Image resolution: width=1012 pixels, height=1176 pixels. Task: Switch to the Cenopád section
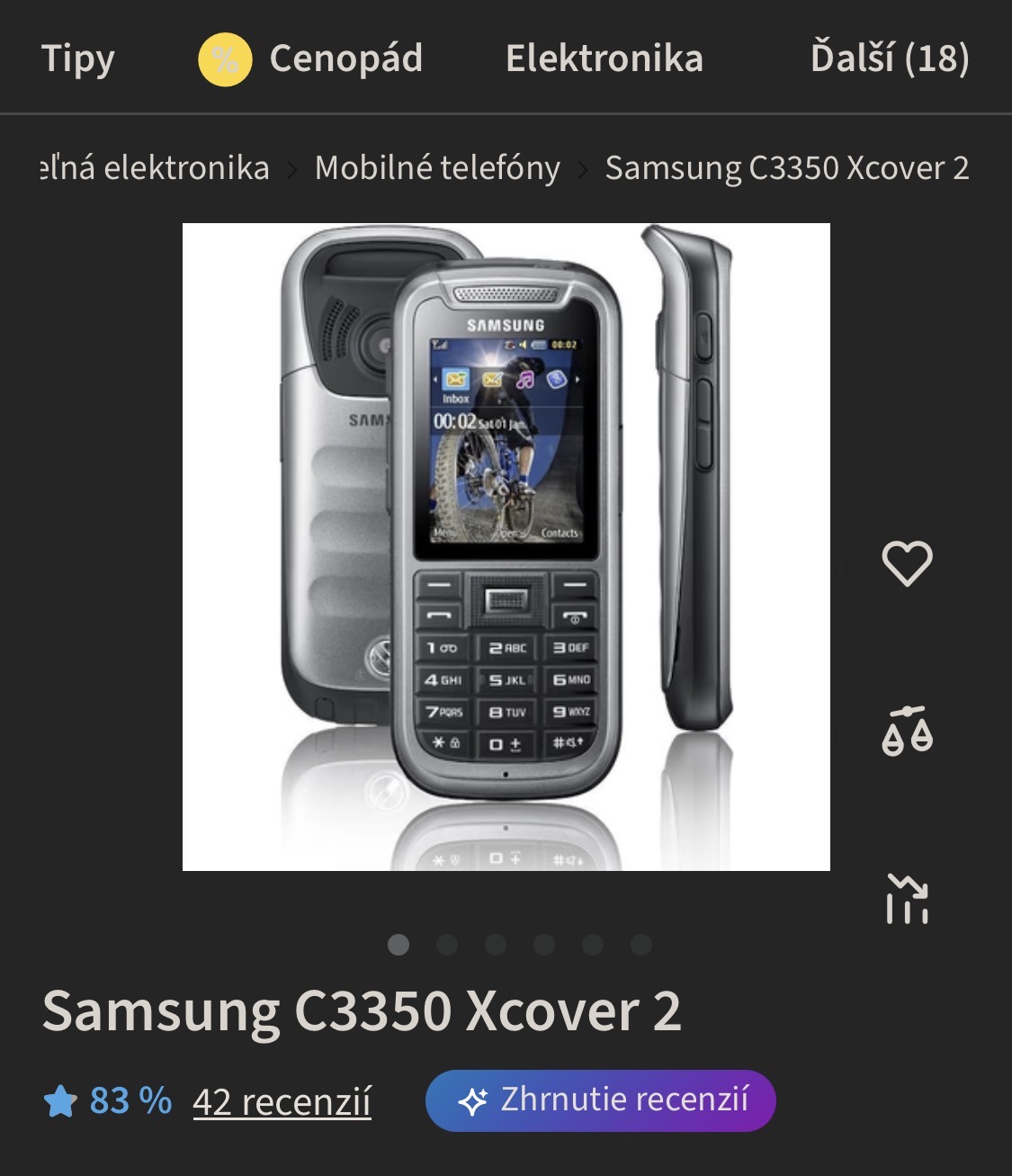point(310,58)
